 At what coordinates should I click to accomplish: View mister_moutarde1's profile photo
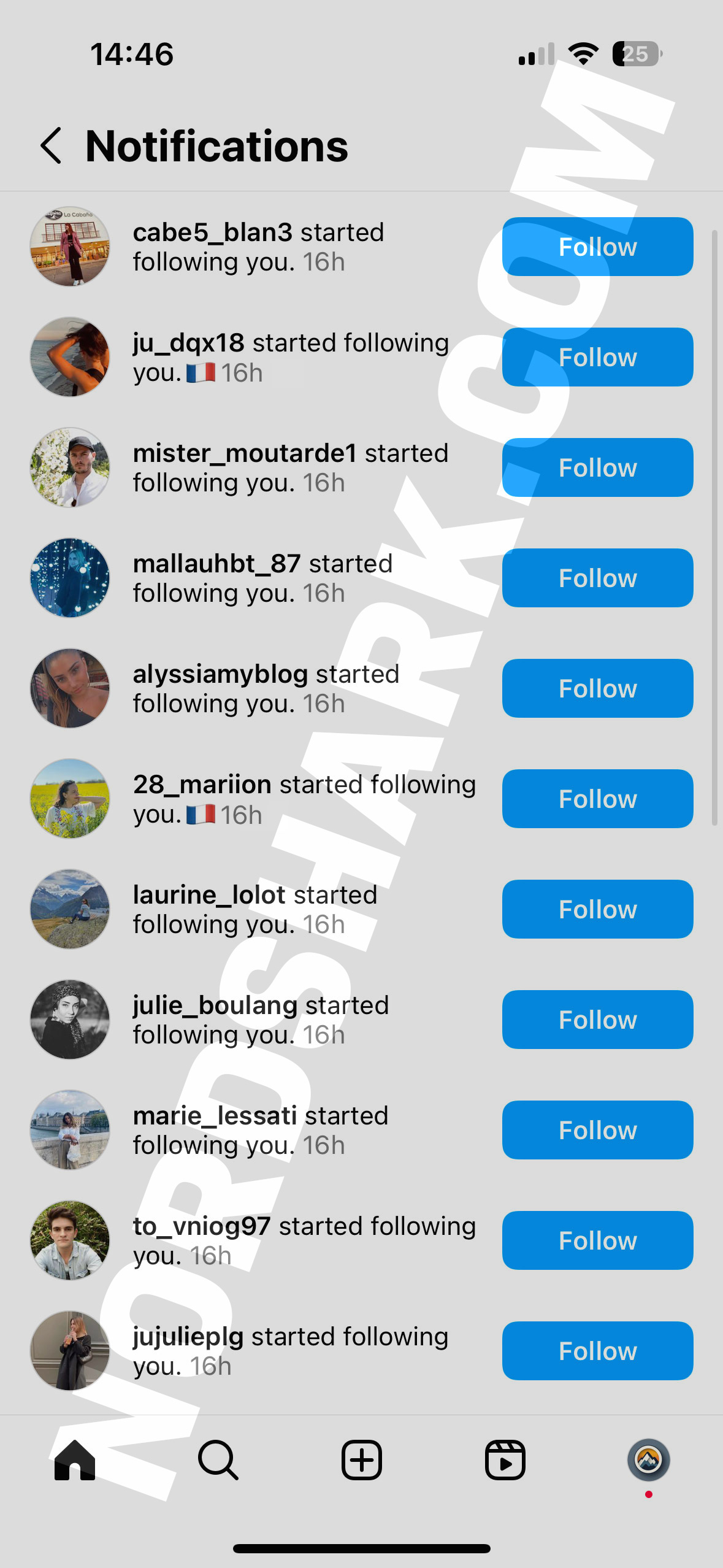(70, 467)
